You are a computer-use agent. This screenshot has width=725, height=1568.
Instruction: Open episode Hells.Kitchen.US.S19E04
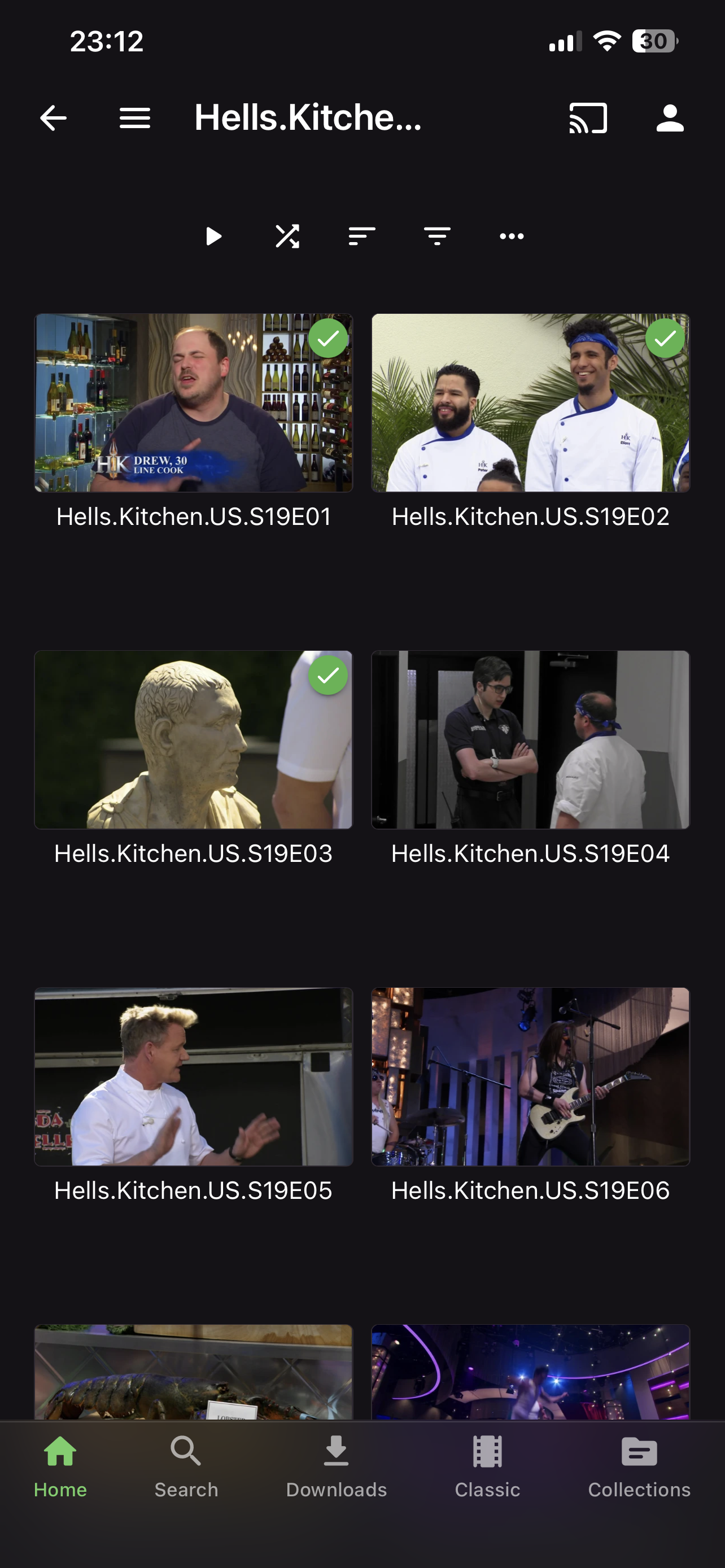530,739
